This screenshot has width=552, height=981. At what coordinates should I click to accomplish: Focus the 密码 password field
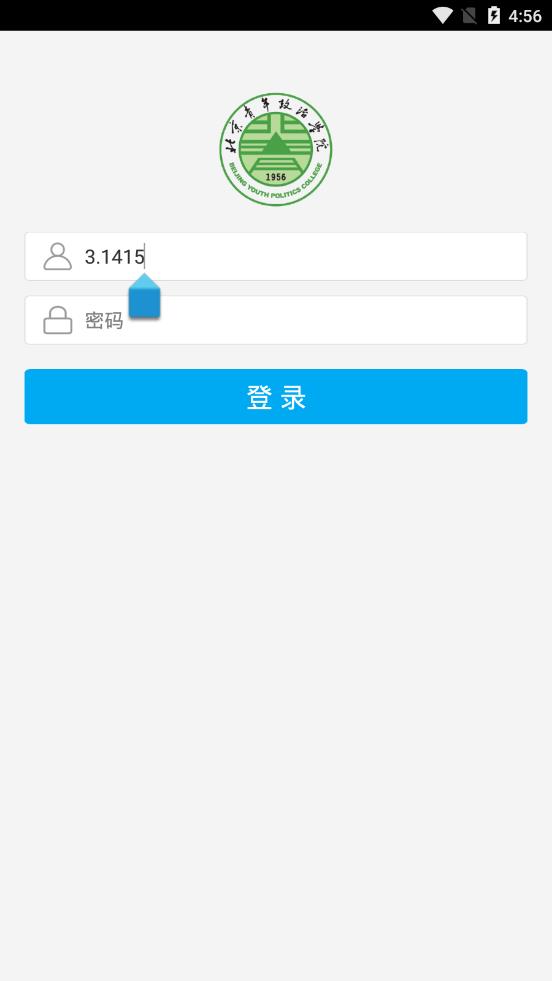(275, 320)
